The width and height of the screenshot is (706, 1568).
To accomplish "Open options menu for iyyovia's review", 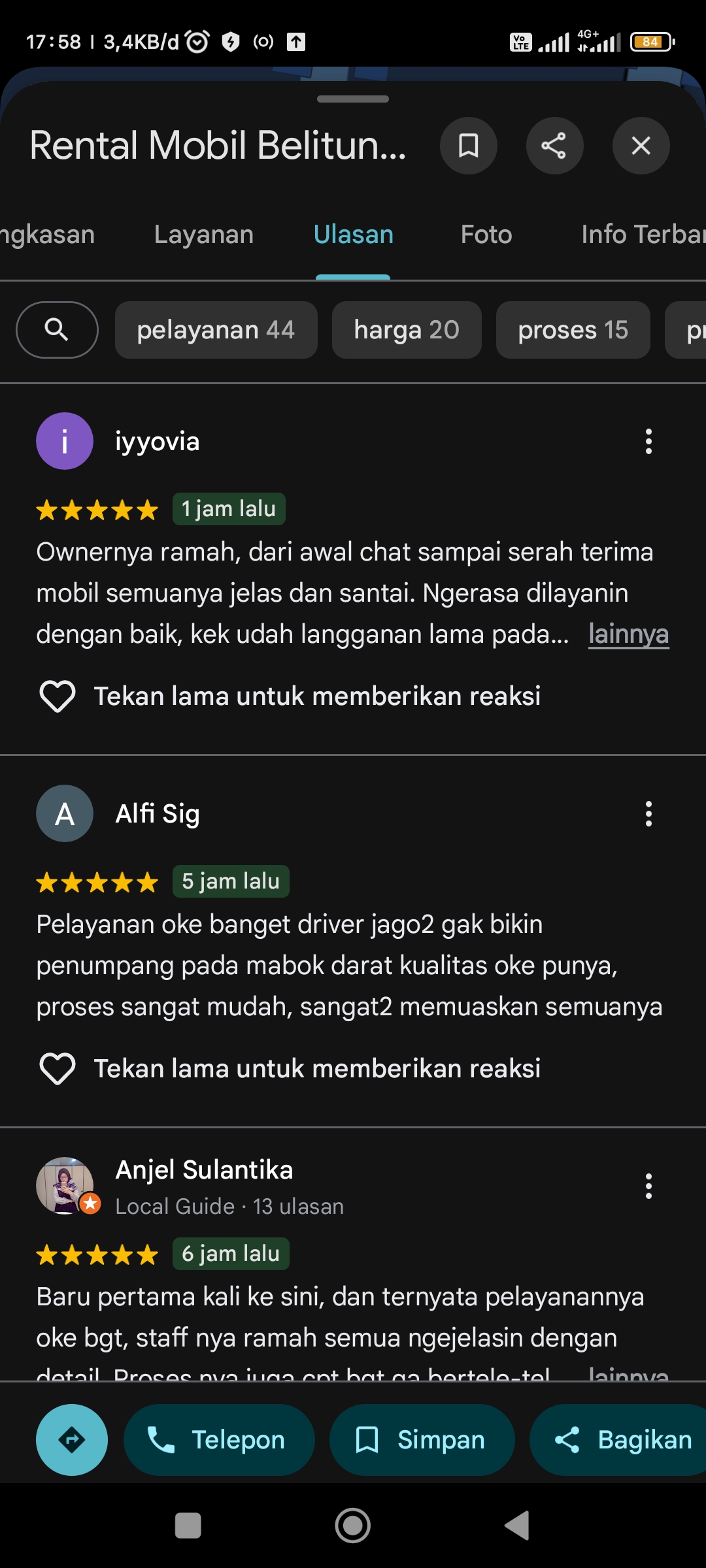I will click(x=648, y=442).
